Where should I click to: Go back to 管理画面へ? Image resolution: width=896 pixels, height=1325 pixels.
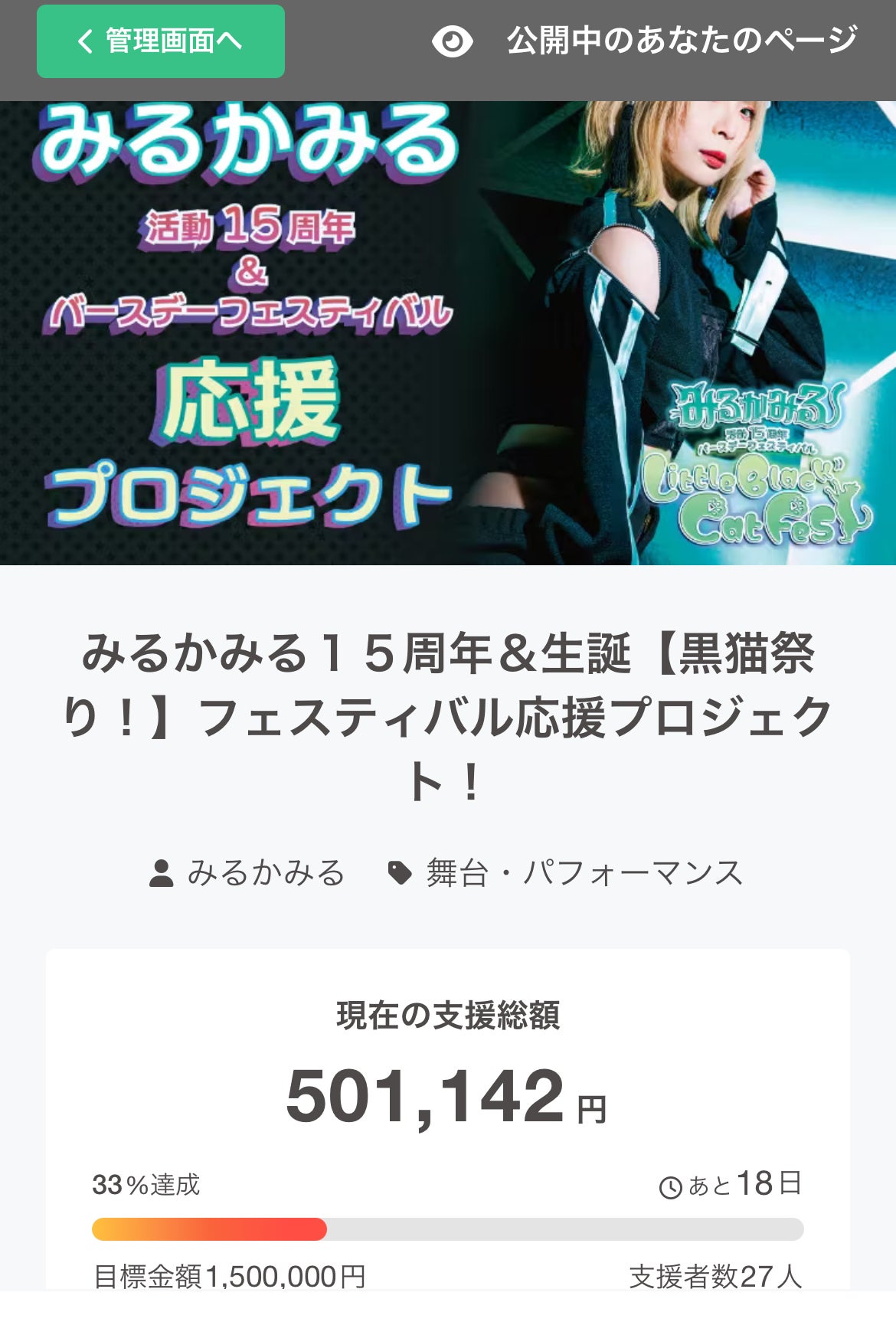point(161,41)
